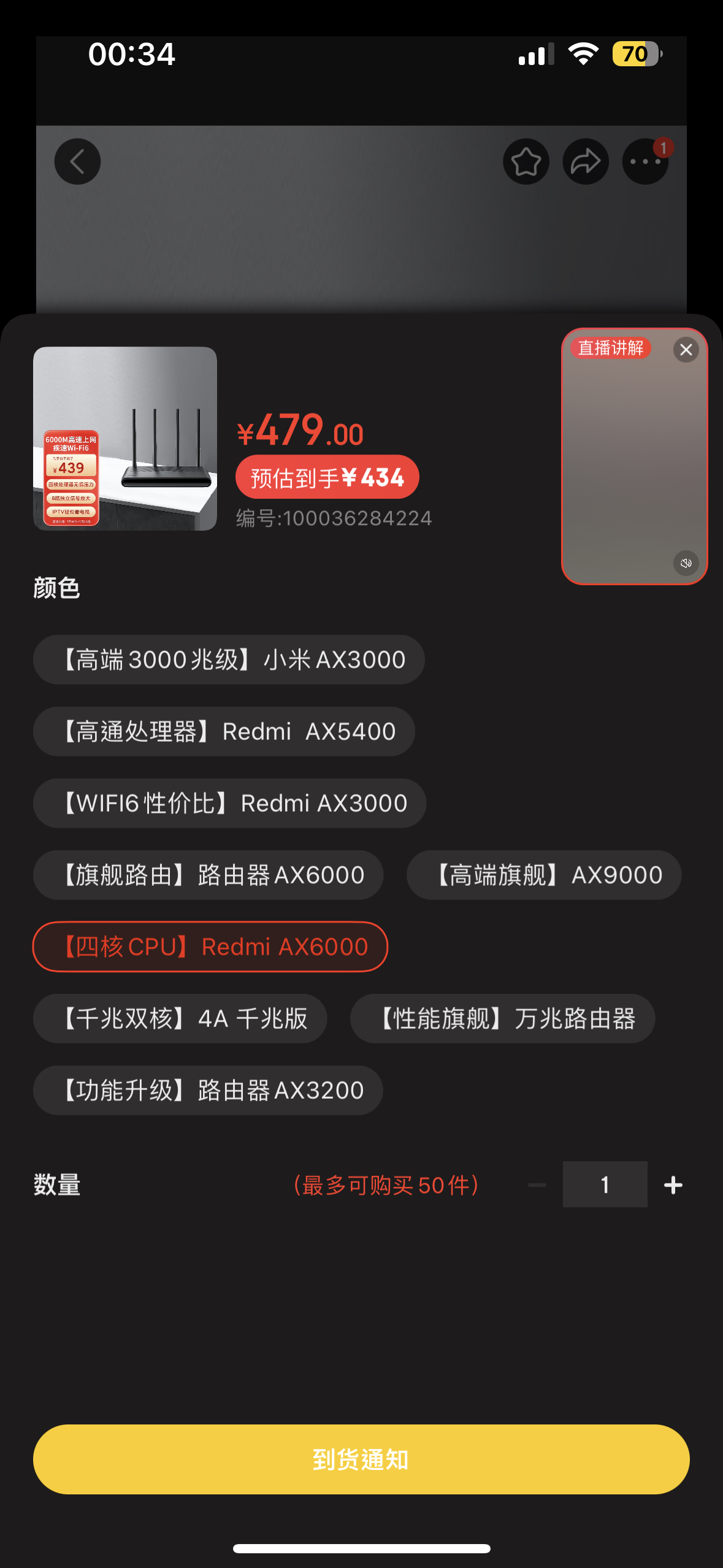Tap the quantity number field
Image resolution: width=723 pixels, height=1568 pixels.
coord(605,1185)
